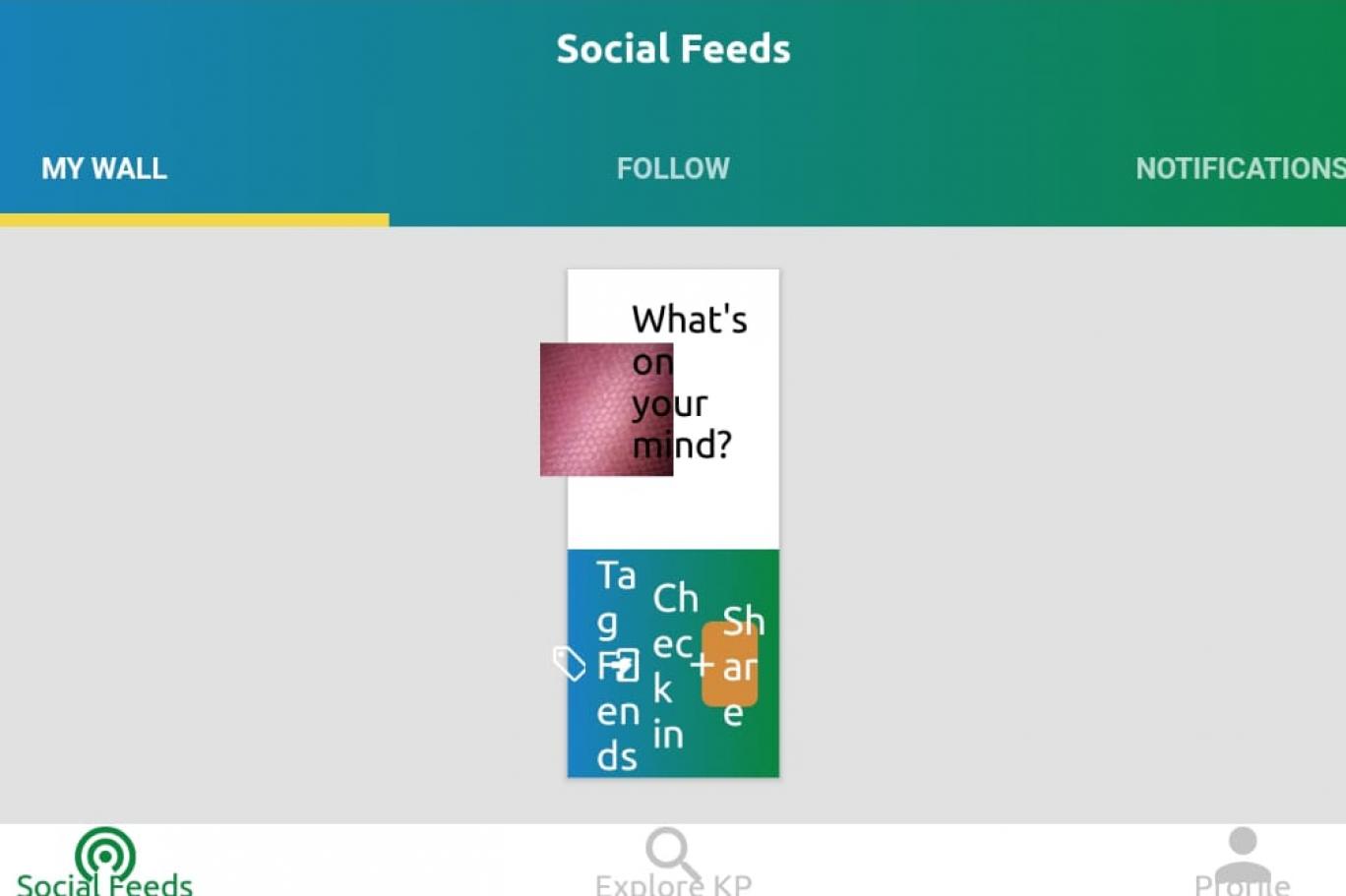Switch to the My Wall tab
This screenshot has height=896, width=1346.
[104, 168]
